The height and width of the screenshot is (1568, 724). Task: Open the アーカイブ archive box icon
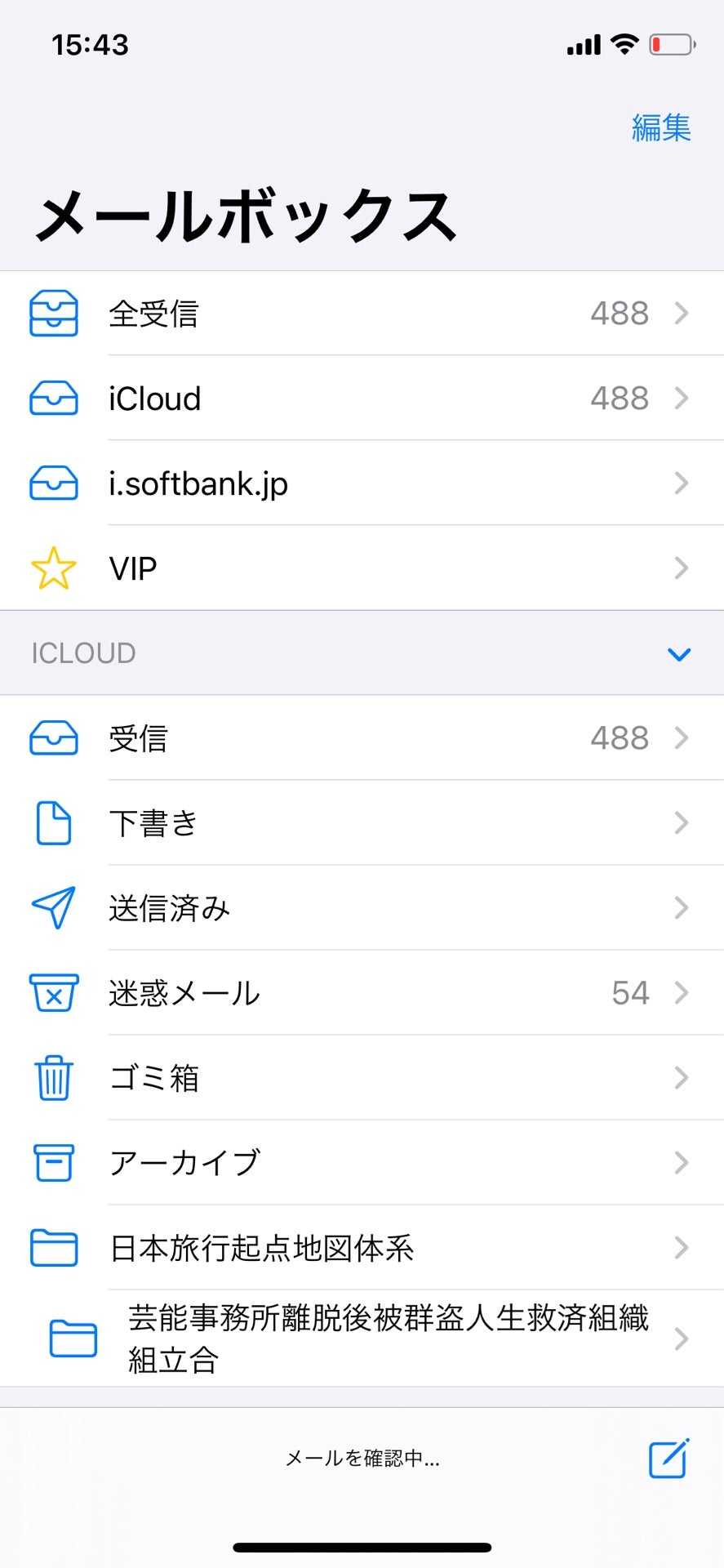tap(53, 1163)
